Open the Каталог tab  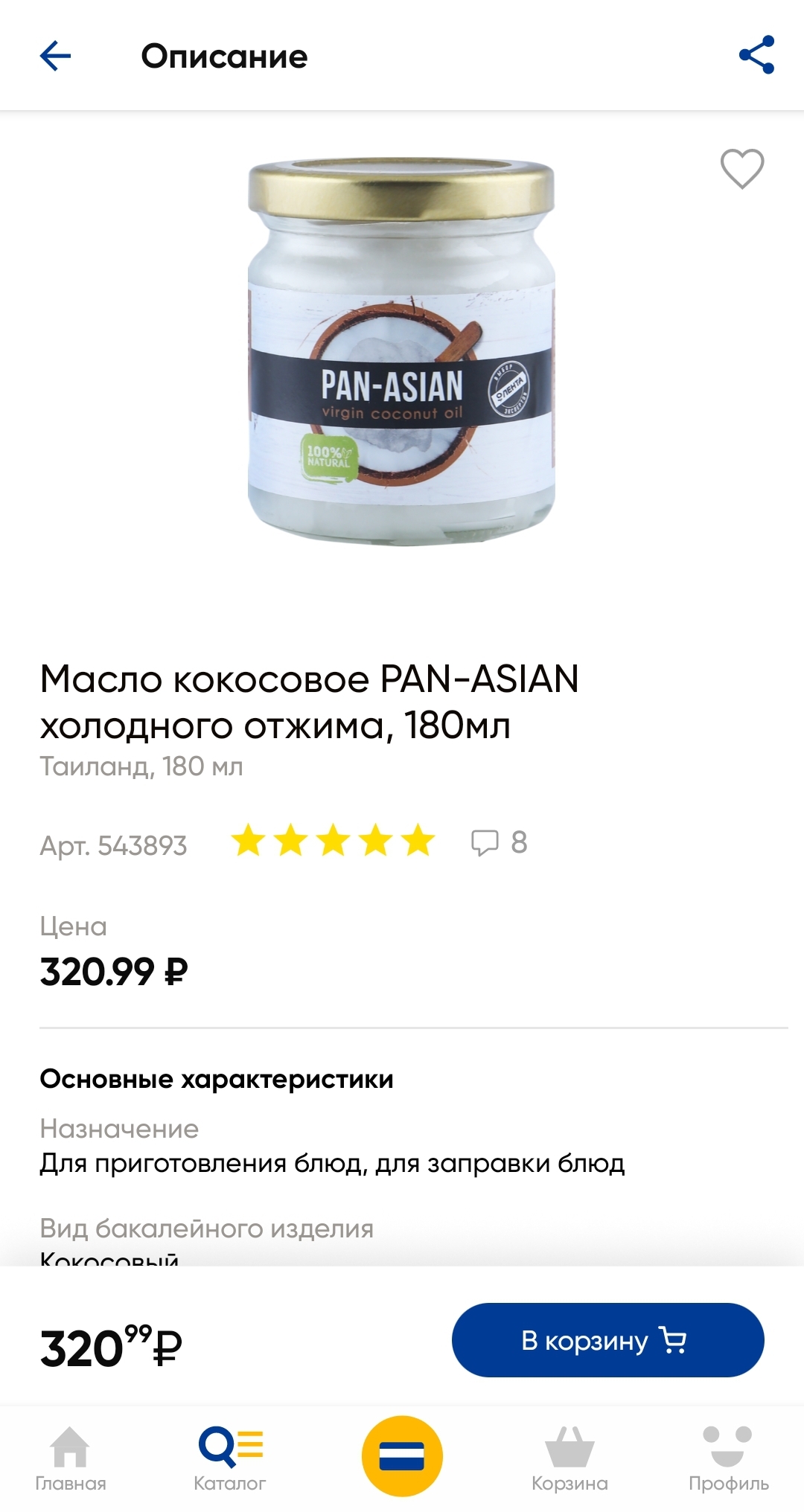tap(230, 1458)
